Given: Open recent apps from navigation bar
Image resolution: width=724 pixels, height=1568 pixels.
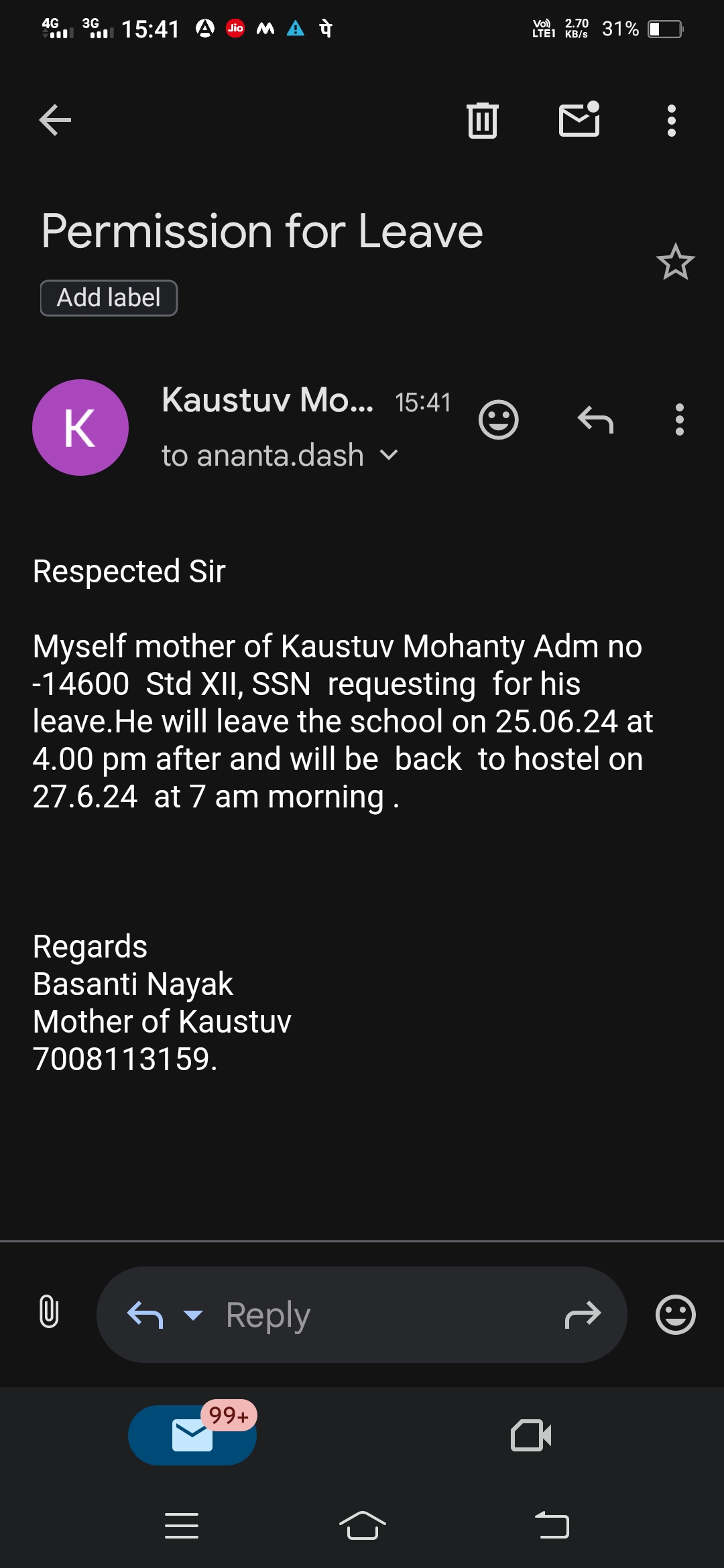Looking at the screenshot, I should tap(182, 1526).
